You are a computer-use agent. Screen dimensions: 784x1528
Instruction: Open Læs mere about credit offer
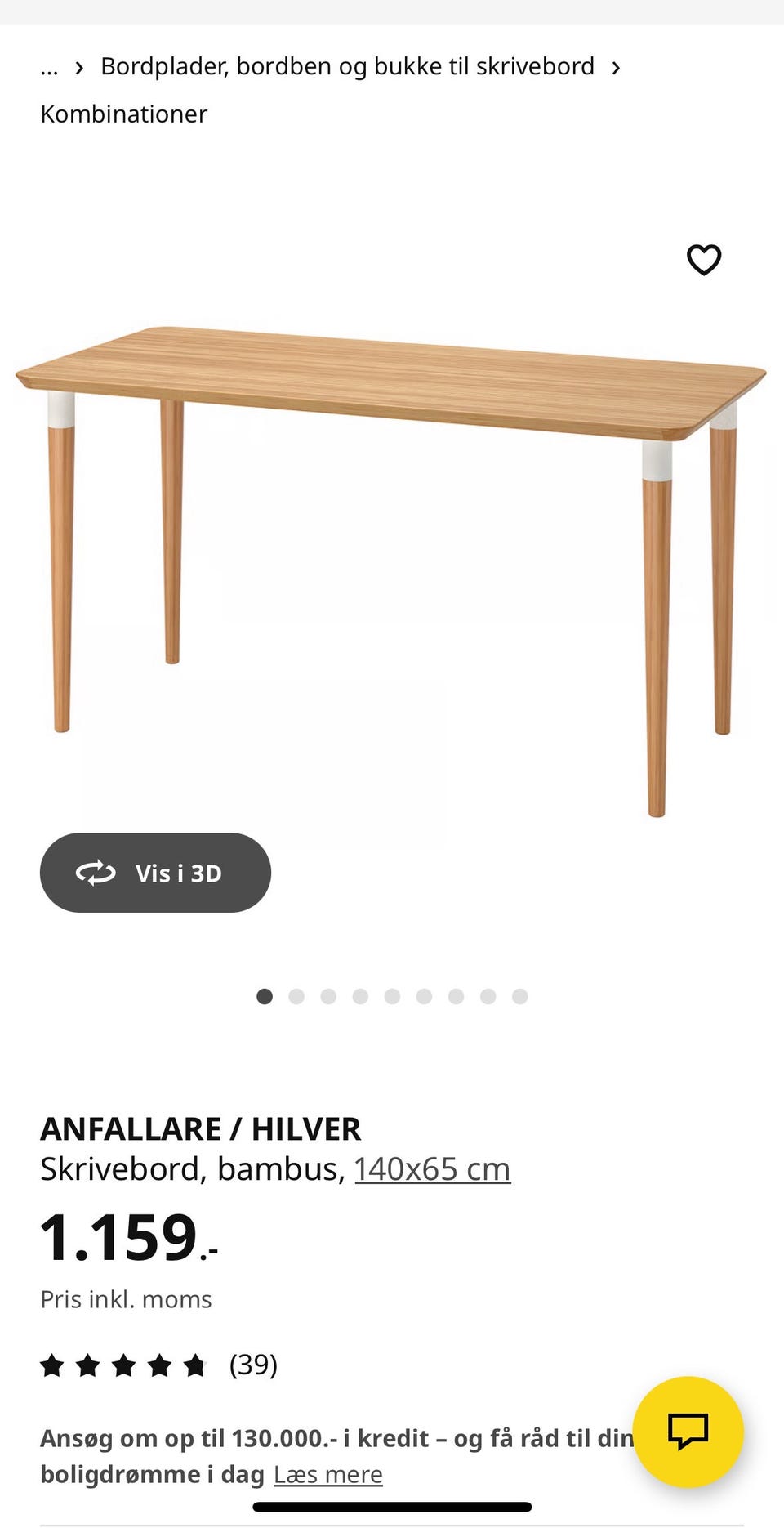click(x=328, y=1474)
